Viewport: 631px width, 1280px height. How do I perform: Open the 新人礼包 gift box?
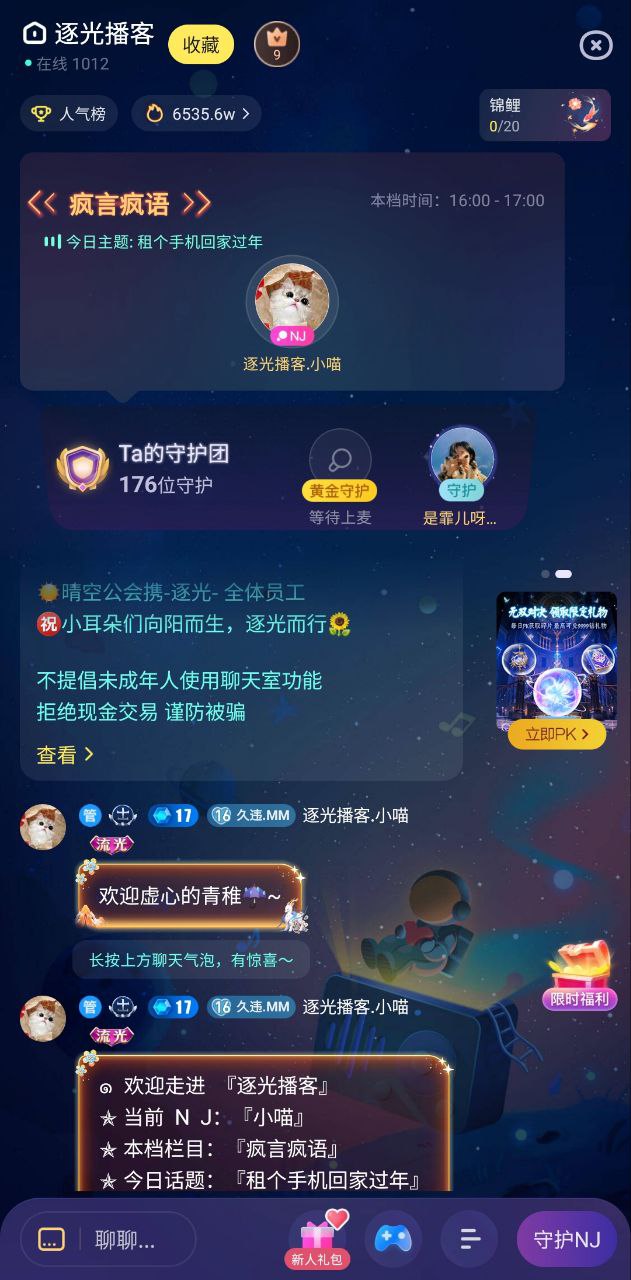coord(317,1238)
